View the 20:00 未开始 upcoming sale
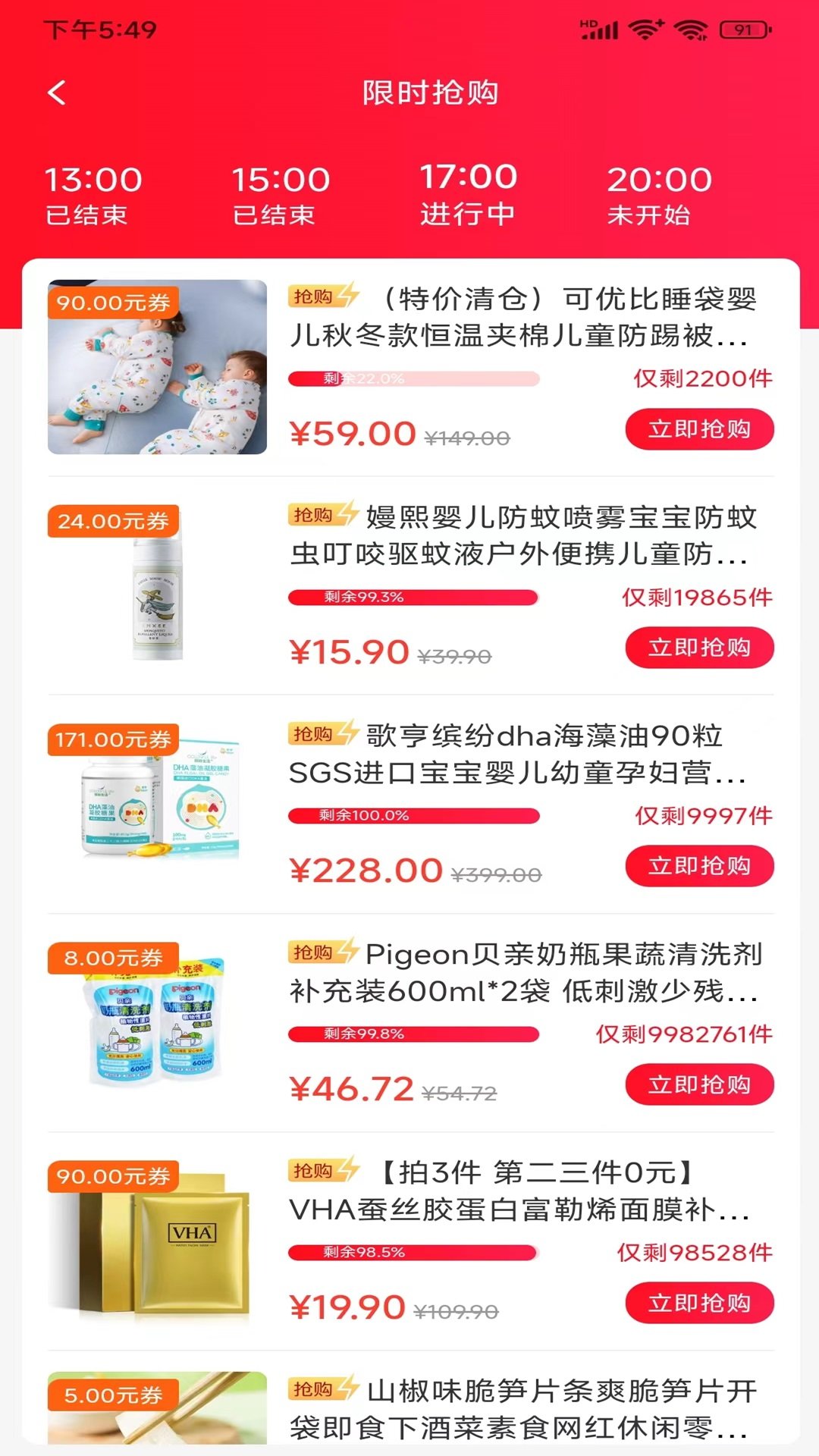Screen dimensions: 819x1456 pos(658,196)
